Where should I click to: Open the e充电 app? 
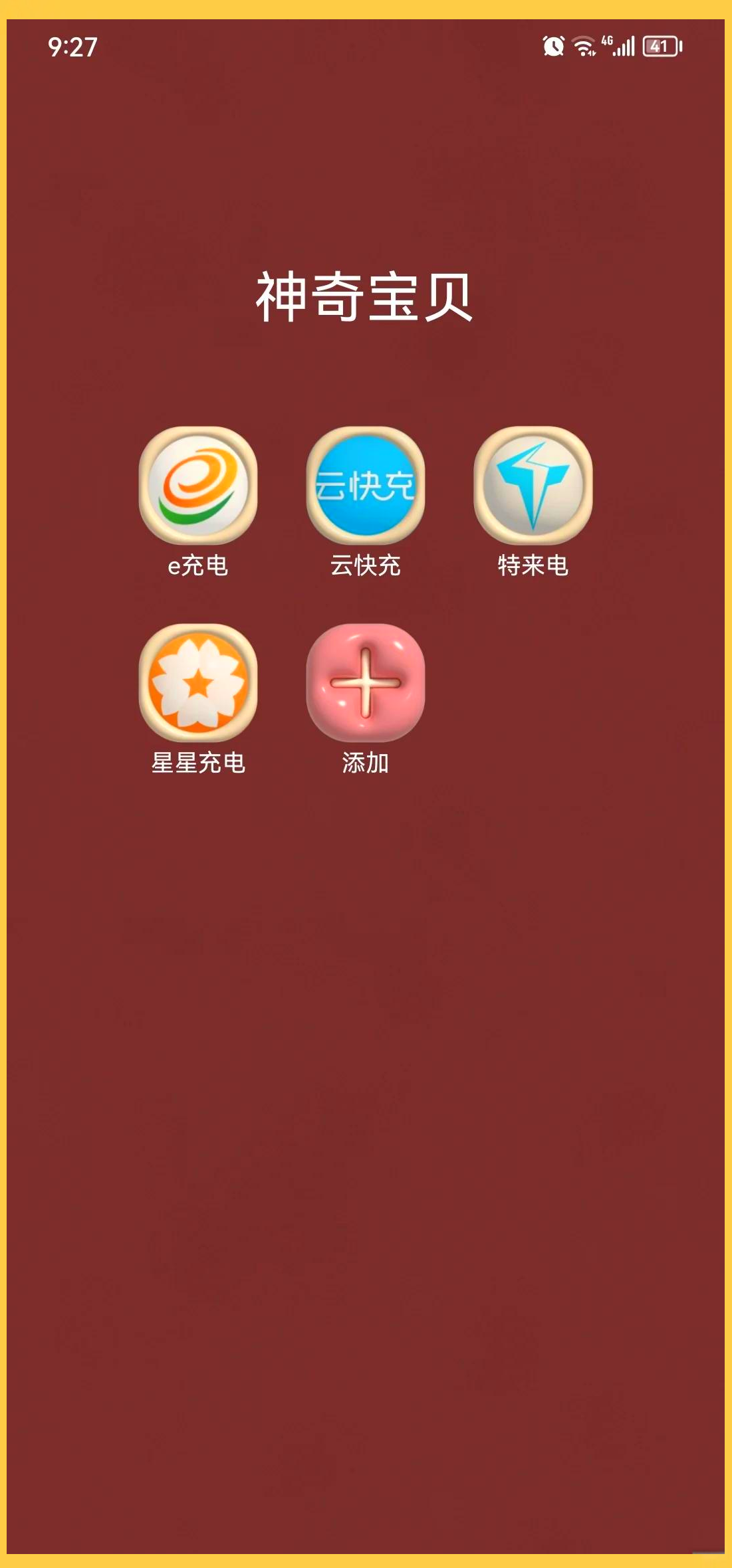coord(198,485)
